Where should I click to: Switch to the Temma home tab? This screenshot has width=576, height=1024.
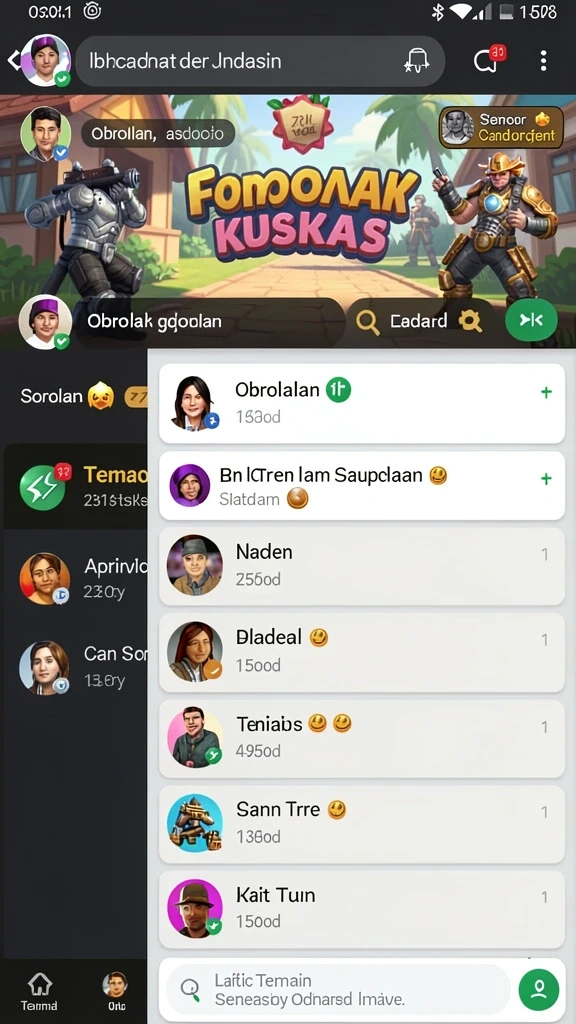pos(40,991)
